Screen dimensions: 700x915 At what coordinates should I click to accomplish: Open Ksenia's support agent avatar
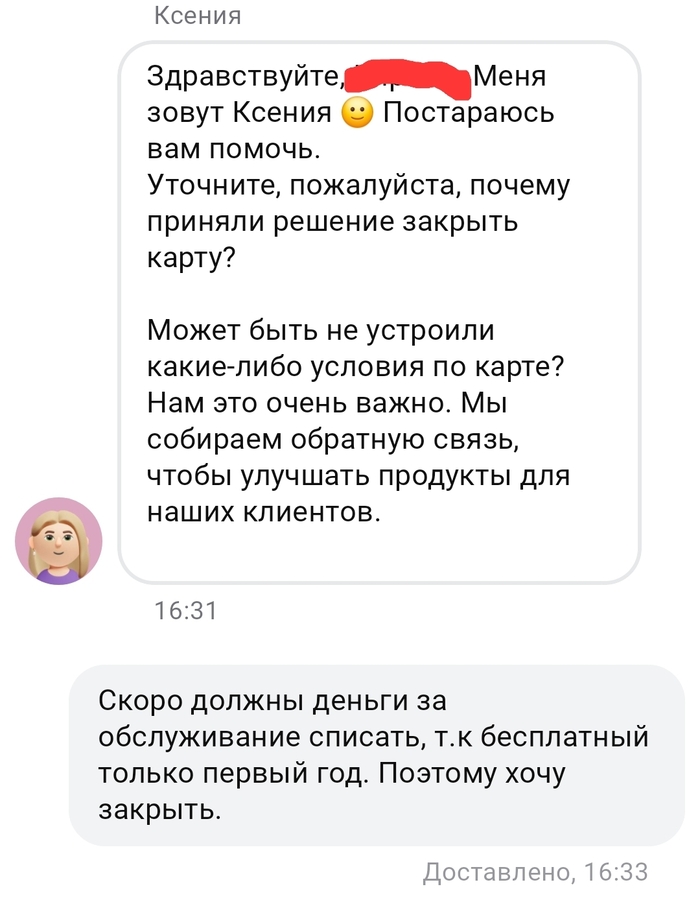pyautogui.click(x=58, y=541)
